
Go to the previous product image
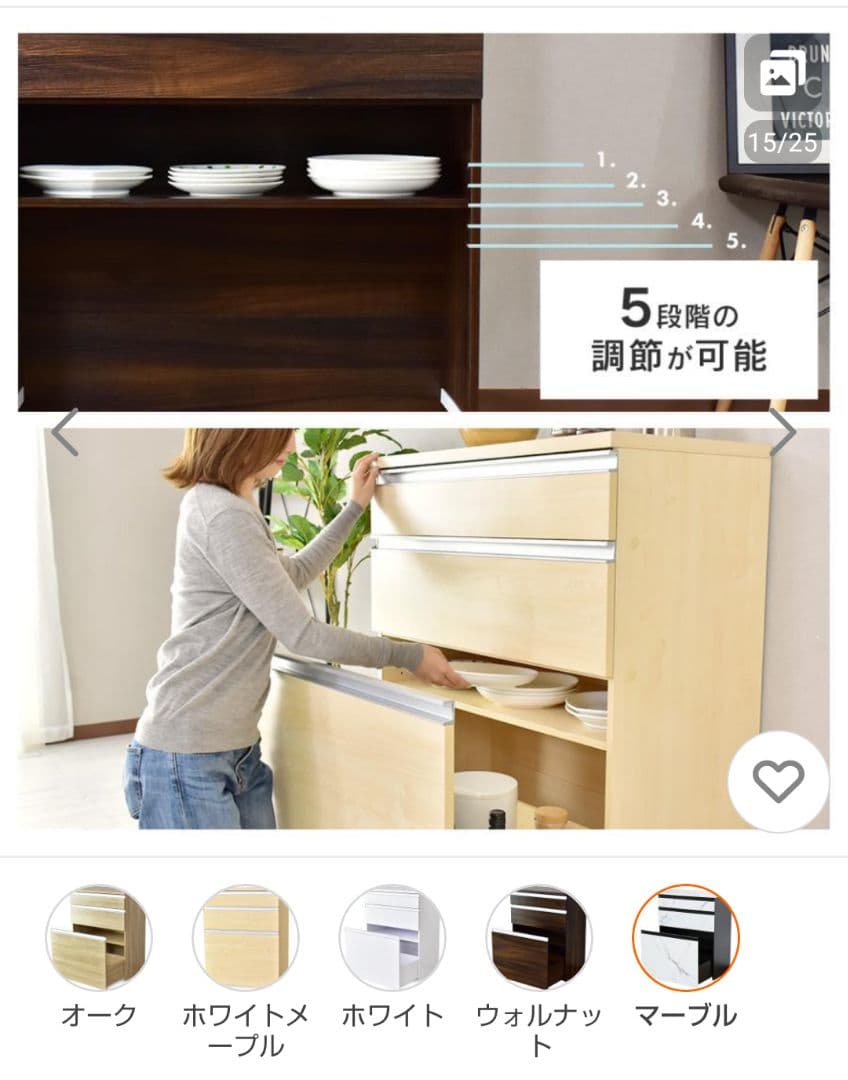65,432
